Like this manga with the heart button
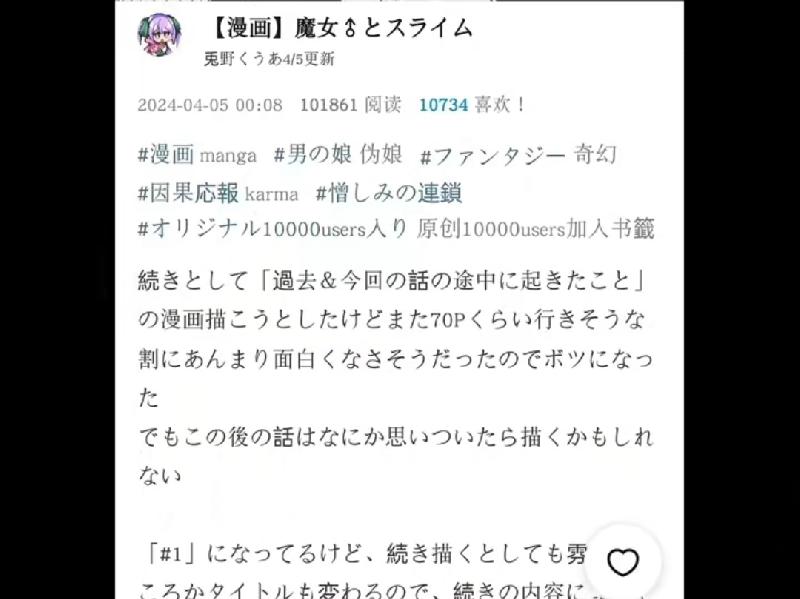Viewport: 800px width, 599px height. (623, 563)
